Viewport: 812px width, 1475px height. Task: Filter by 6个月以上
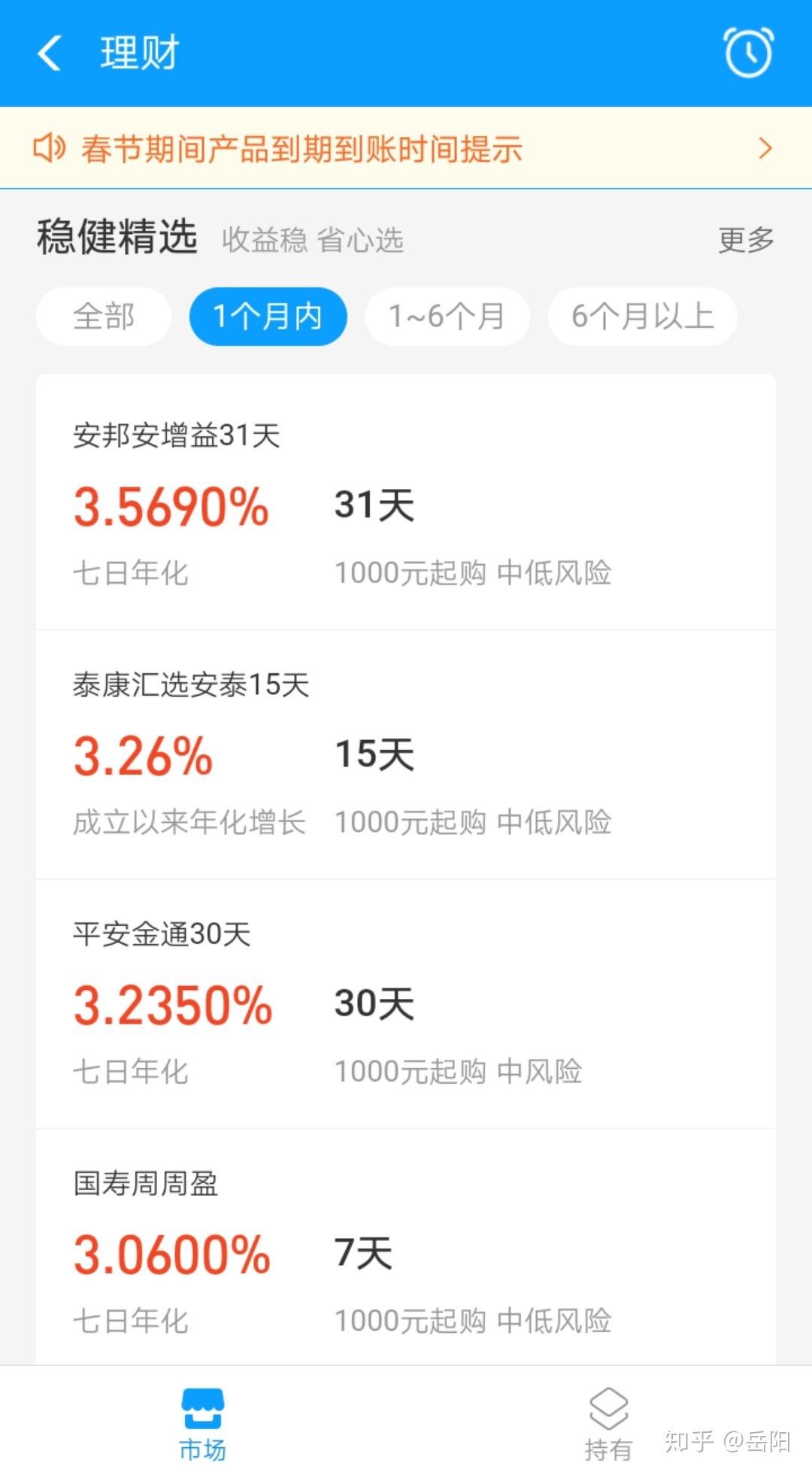642,316
